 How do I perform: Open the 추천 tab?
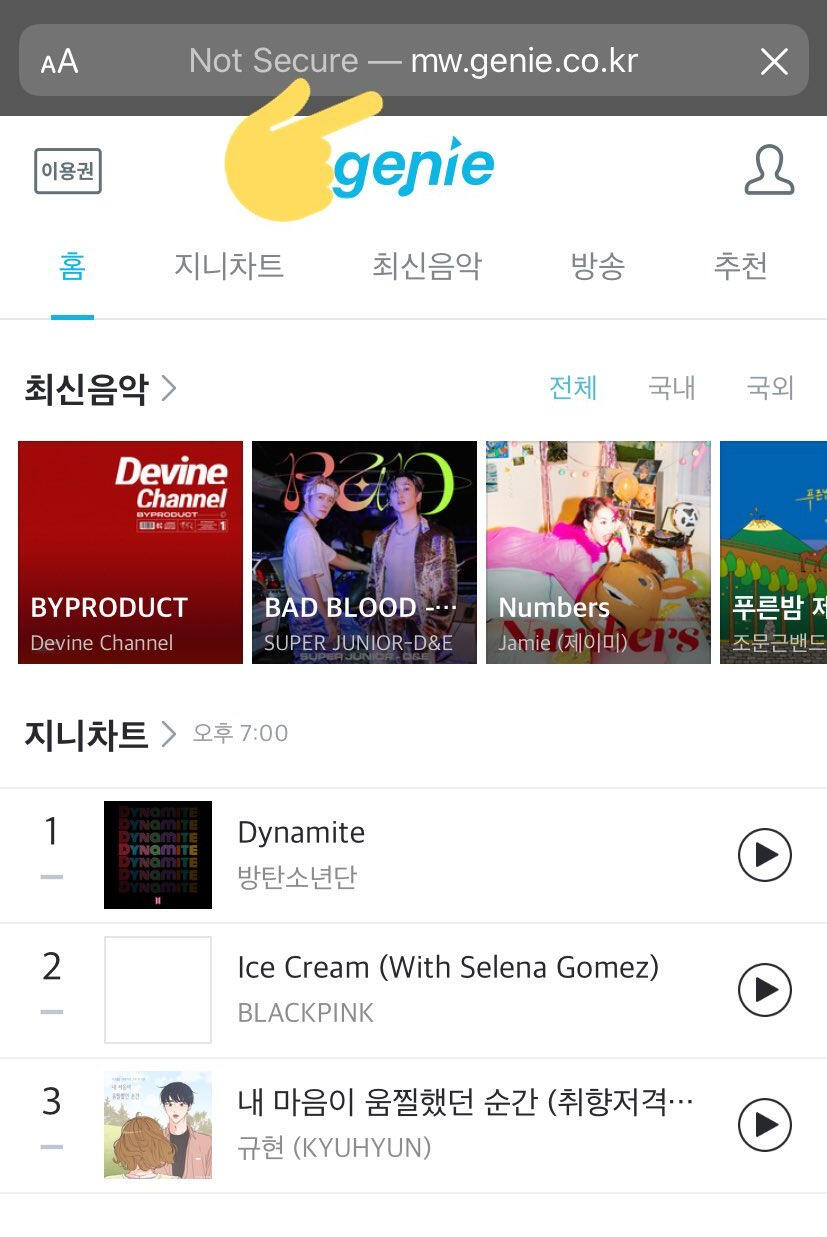tap(740, 266)
